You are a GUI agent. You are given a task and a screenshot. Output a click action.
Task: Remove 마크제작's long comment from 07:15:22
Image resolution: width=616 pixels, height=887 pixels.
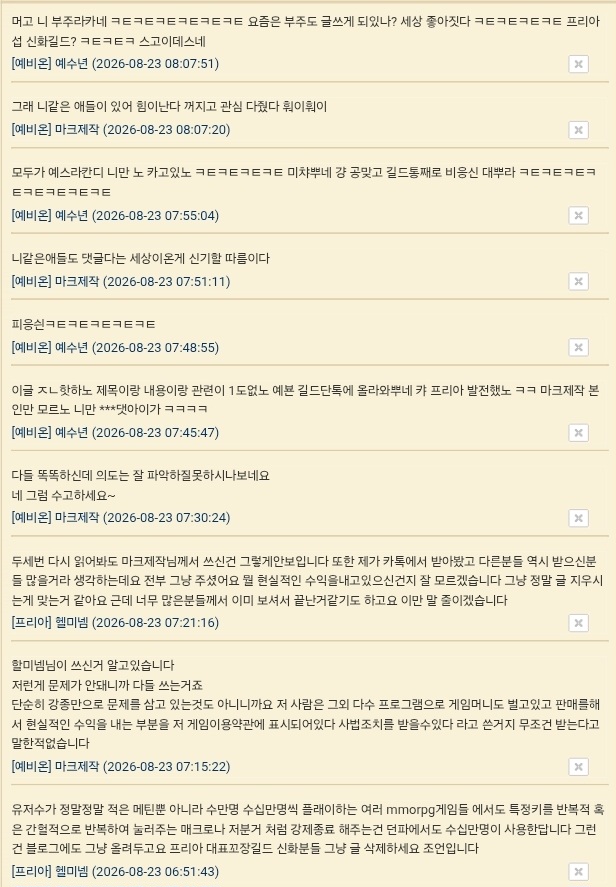[x=578, y=767]
